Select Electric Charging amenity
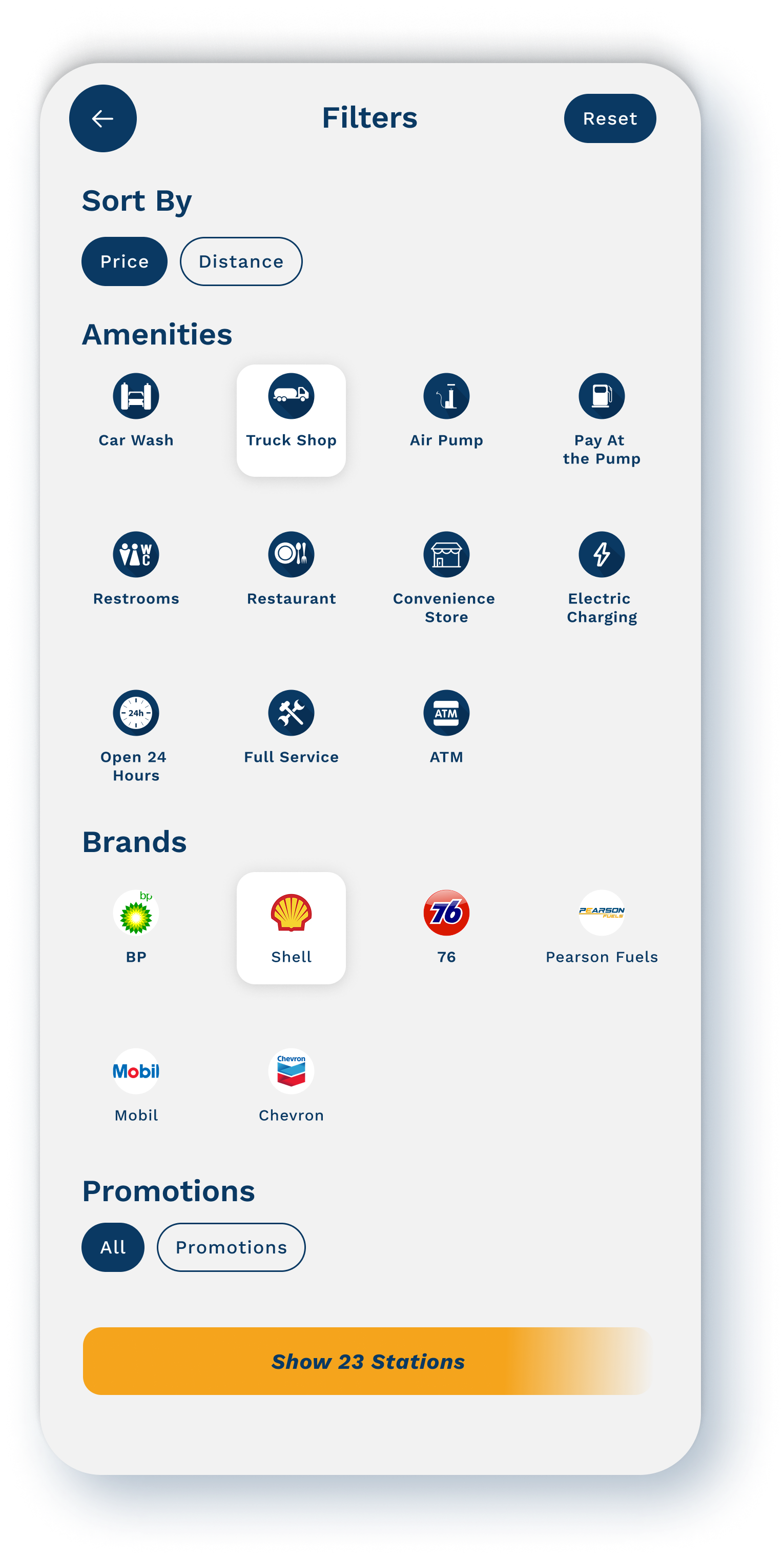The image size is (784, 1558). [x=601, y=576]
